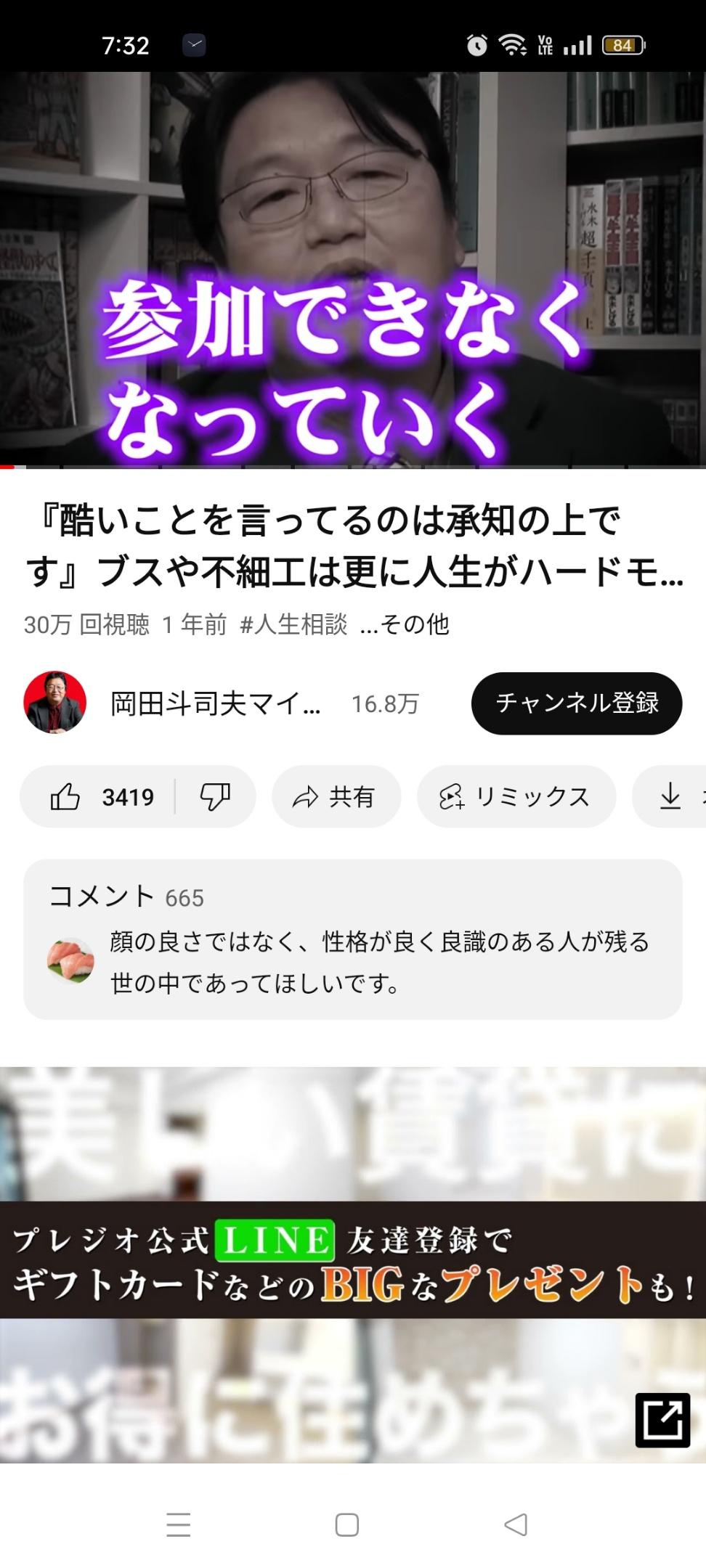Tap the video player to show controls
The width and height of the screenshot is (706, 1568).
tap(353, 269)
